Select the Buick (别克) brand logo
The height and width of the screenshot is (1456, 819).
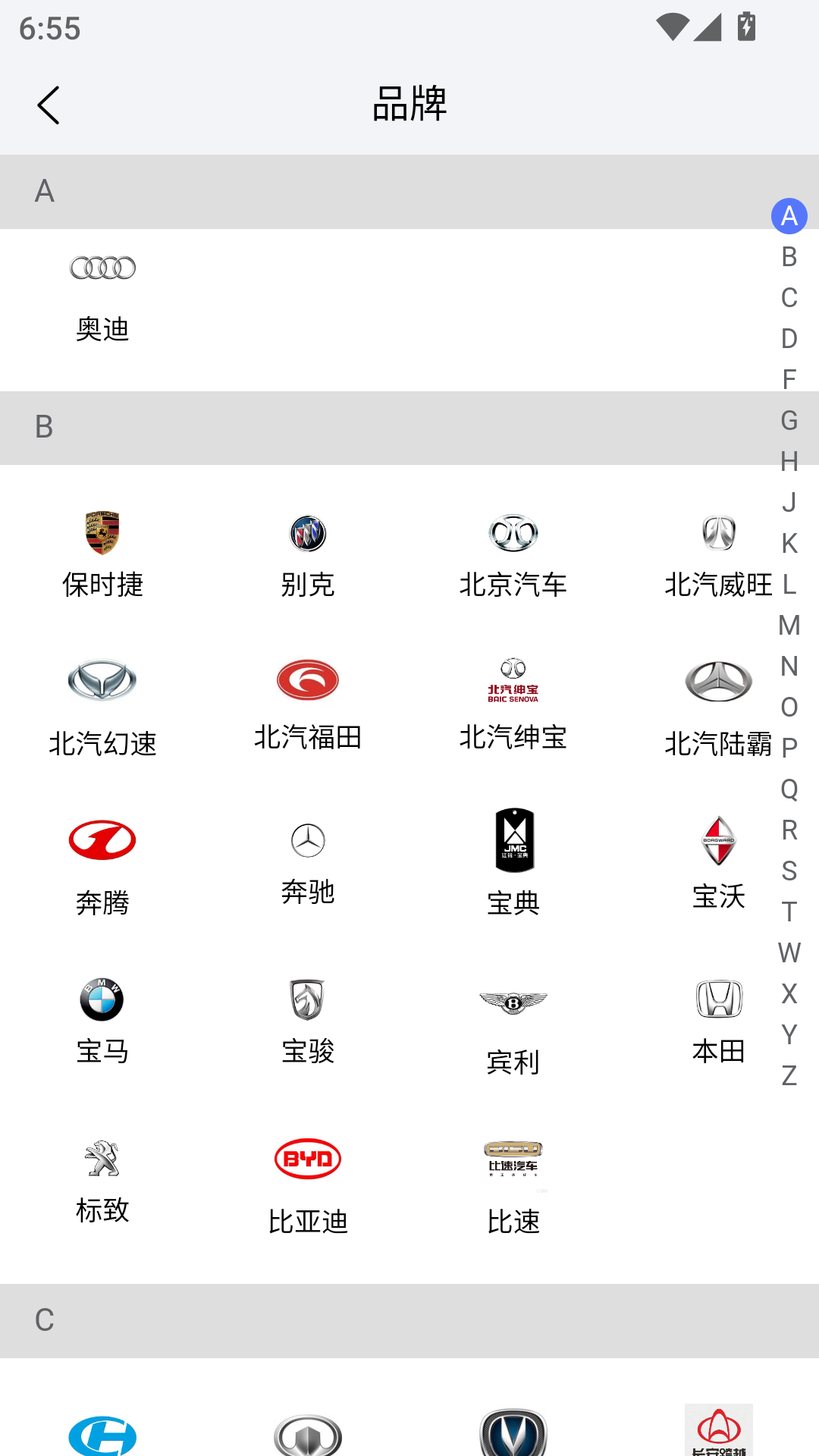(307, 533)
